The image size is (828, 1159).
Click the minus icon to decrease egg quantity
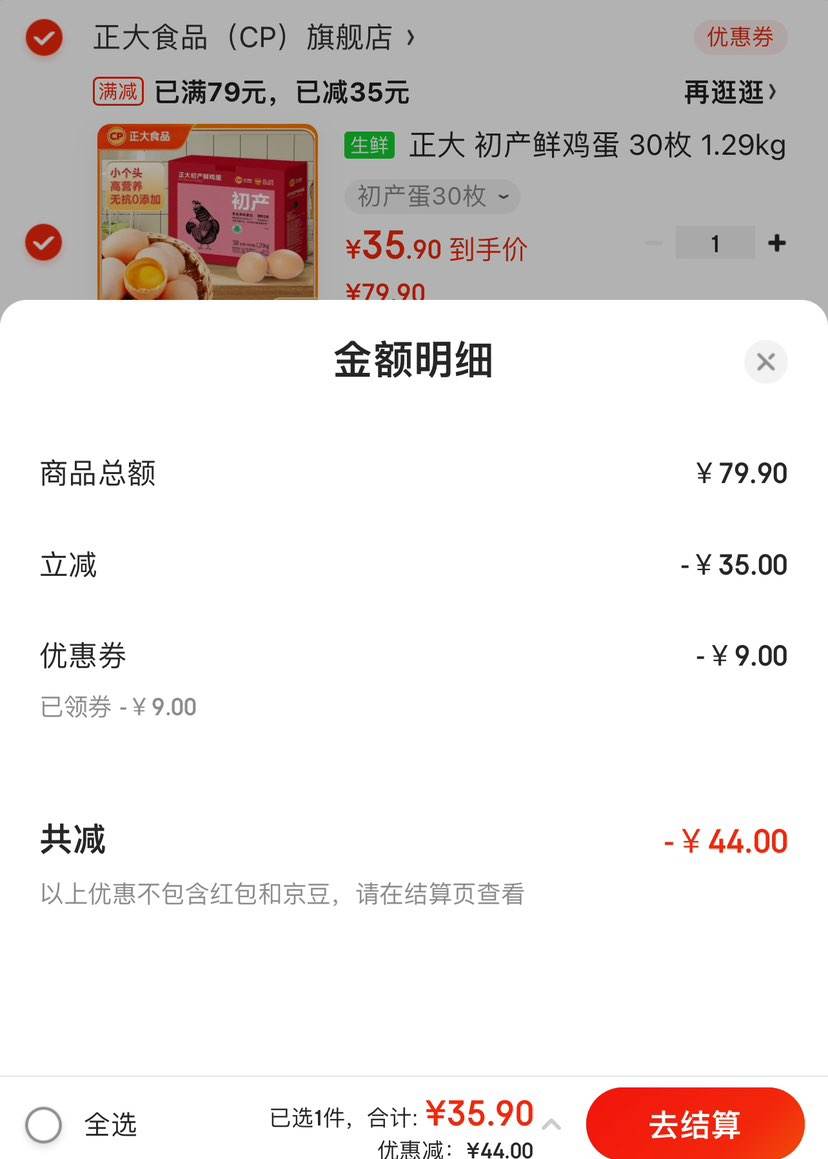(x=653, y=242)
